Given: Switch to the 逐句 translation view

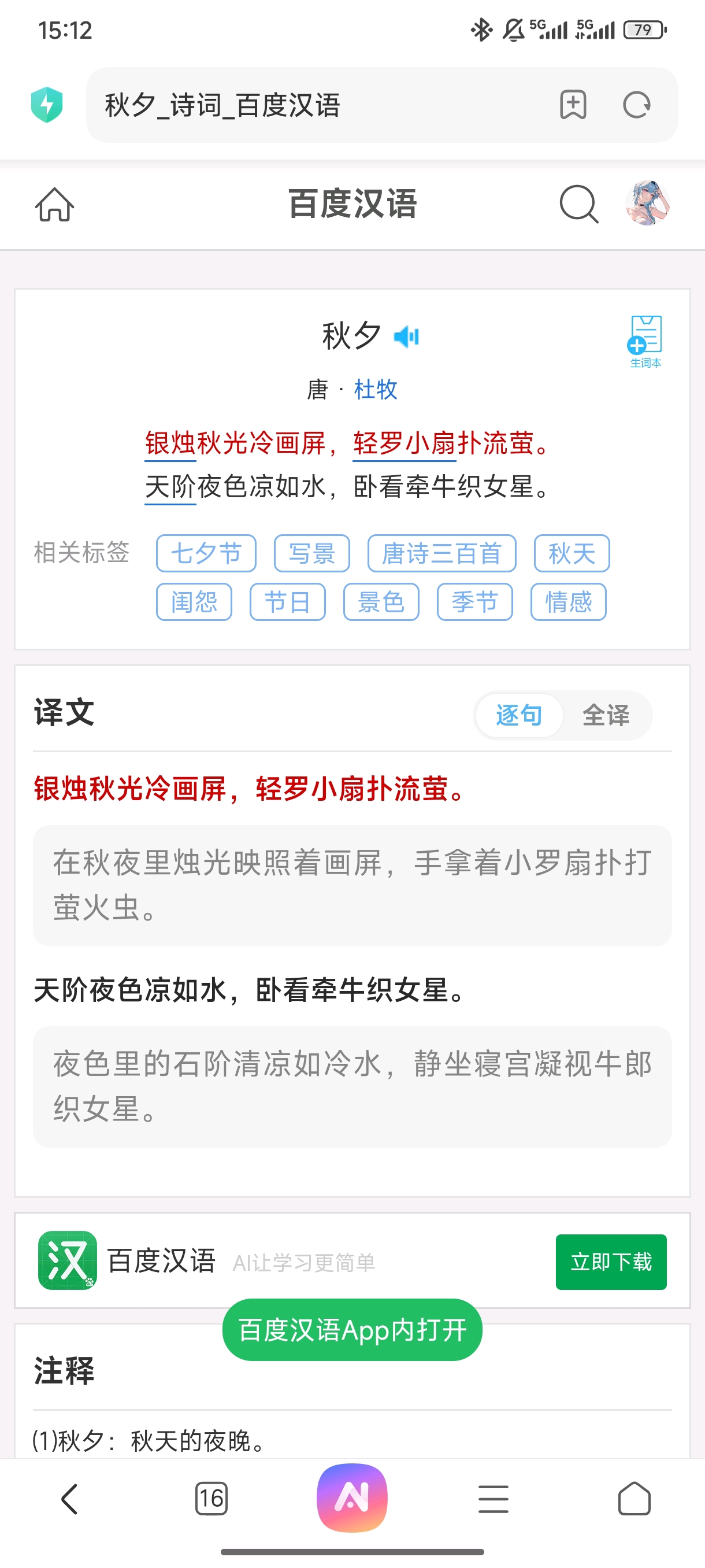Looking at the screenshot, I should tap(519, 715).
